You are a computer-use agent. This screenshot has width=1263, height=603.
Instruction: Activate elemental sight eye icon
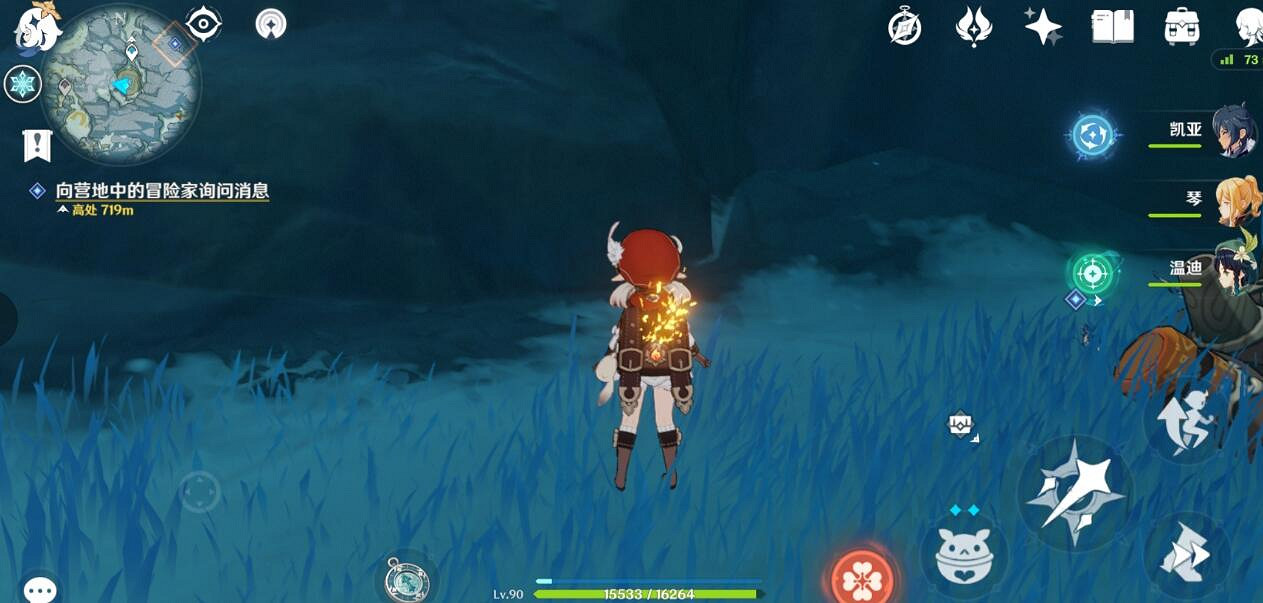(203, 23)
